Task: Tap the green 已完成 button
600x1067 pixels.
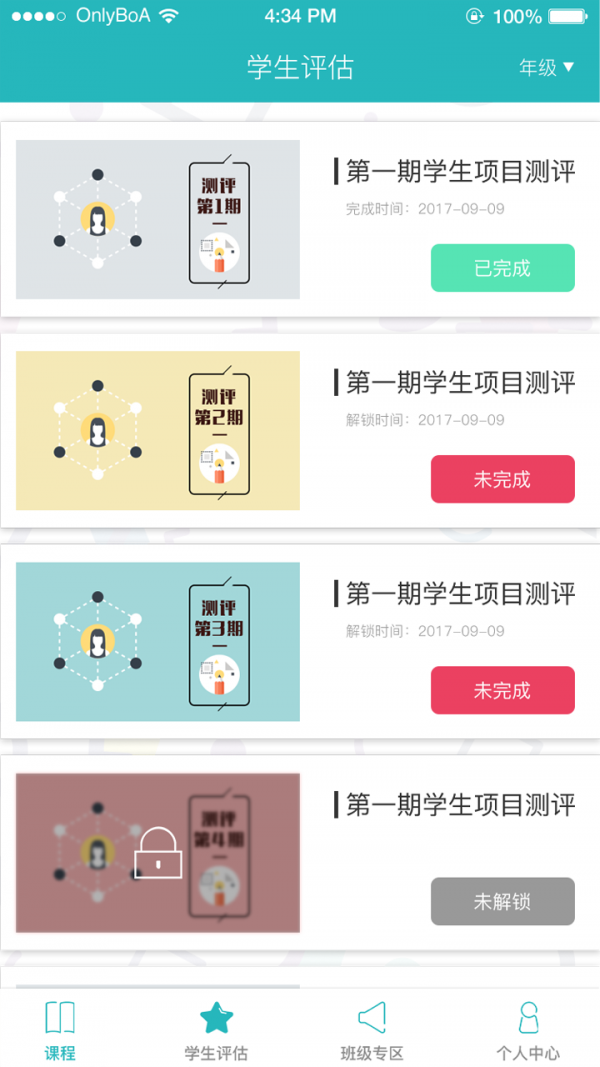Action: click(502, 268)
